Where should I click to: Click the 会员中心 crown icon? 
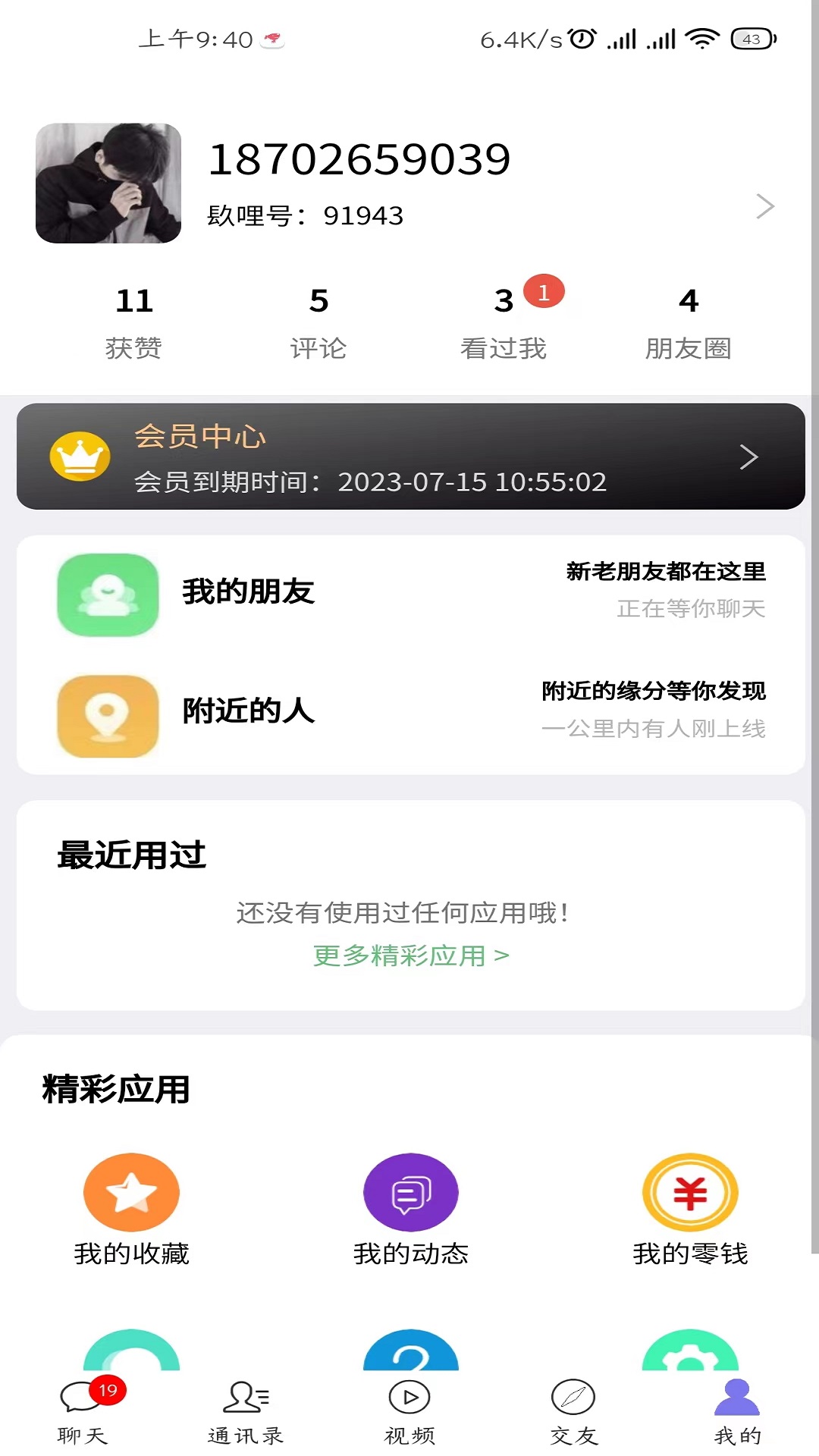[78, 456]
